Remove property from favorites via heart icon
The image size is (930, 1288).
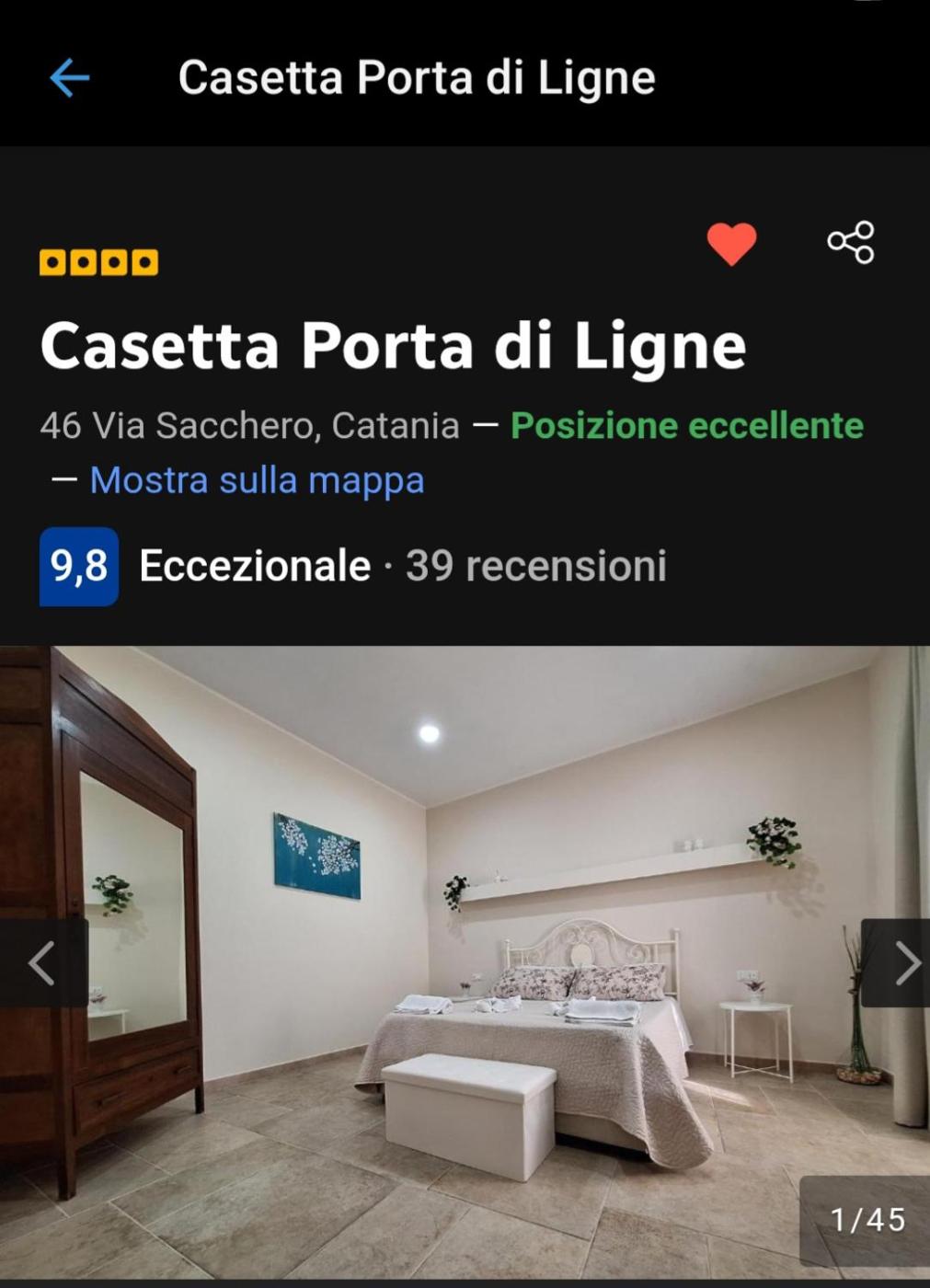(731, 244)
